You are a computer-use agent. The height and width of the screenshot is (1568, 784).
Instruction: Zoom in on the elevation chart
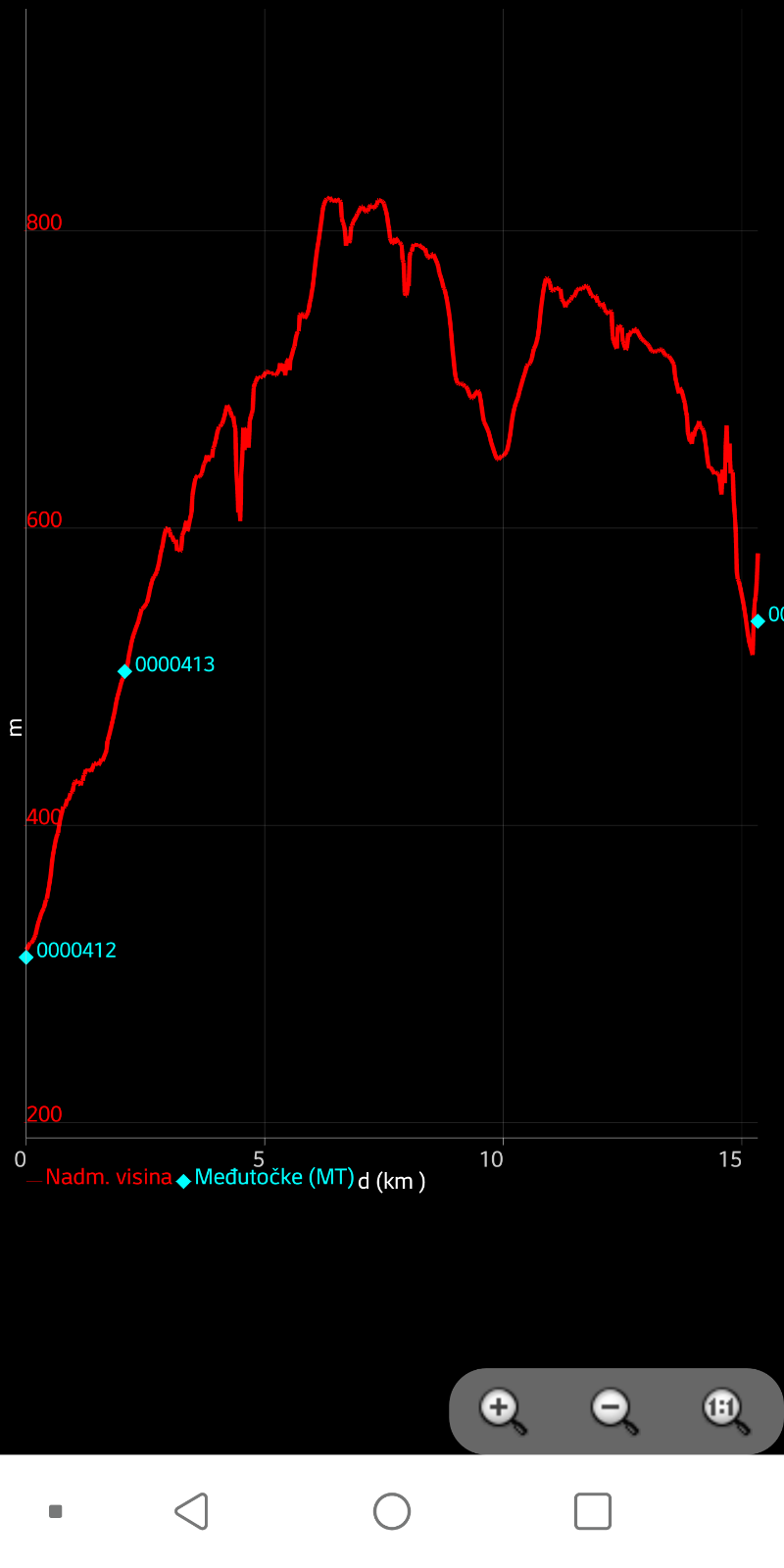[502, 1410]
